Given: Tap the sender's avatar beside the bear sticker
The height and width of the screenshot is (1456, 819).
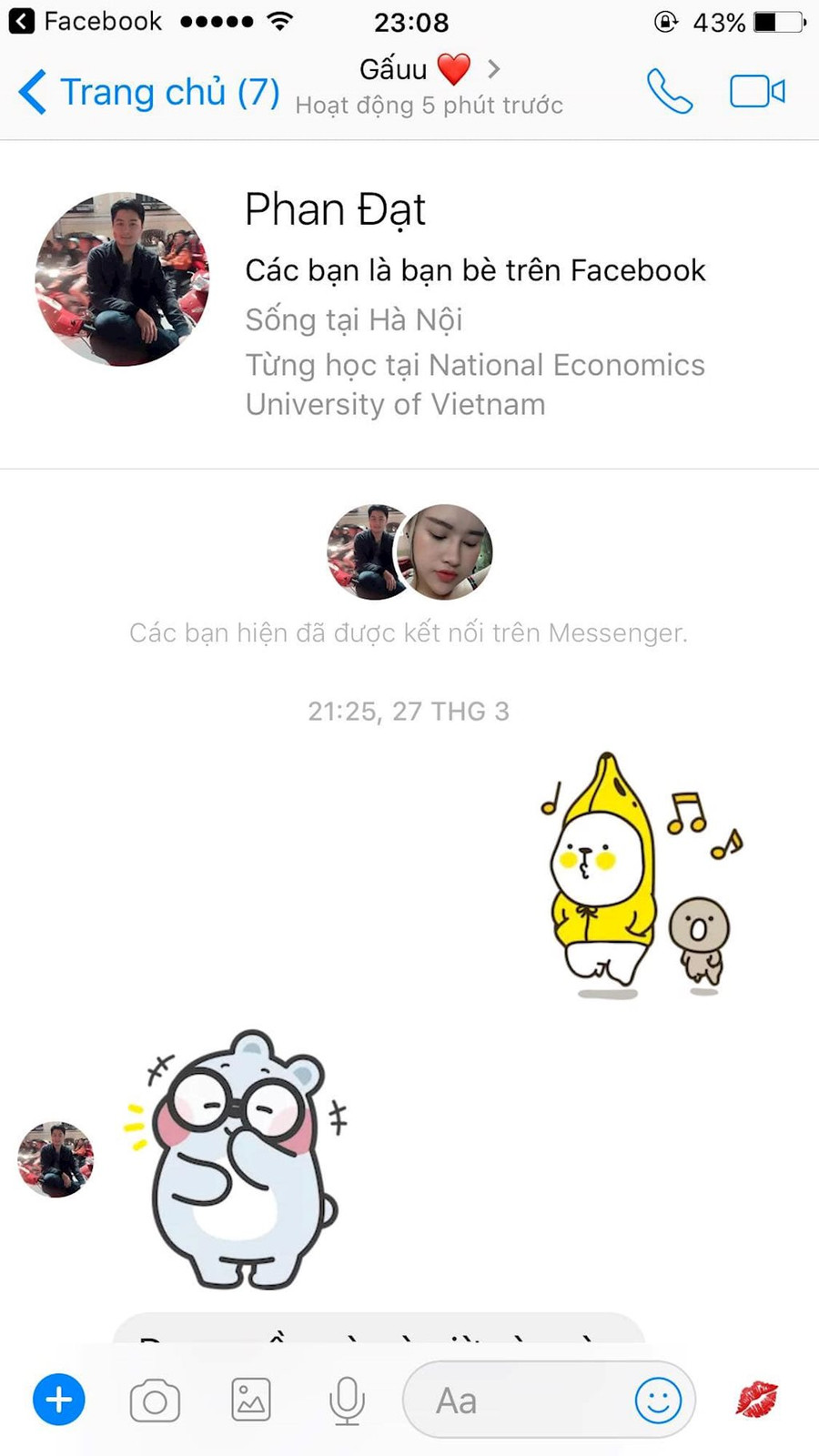Looking at the screenshot, I should point(55,1158).
